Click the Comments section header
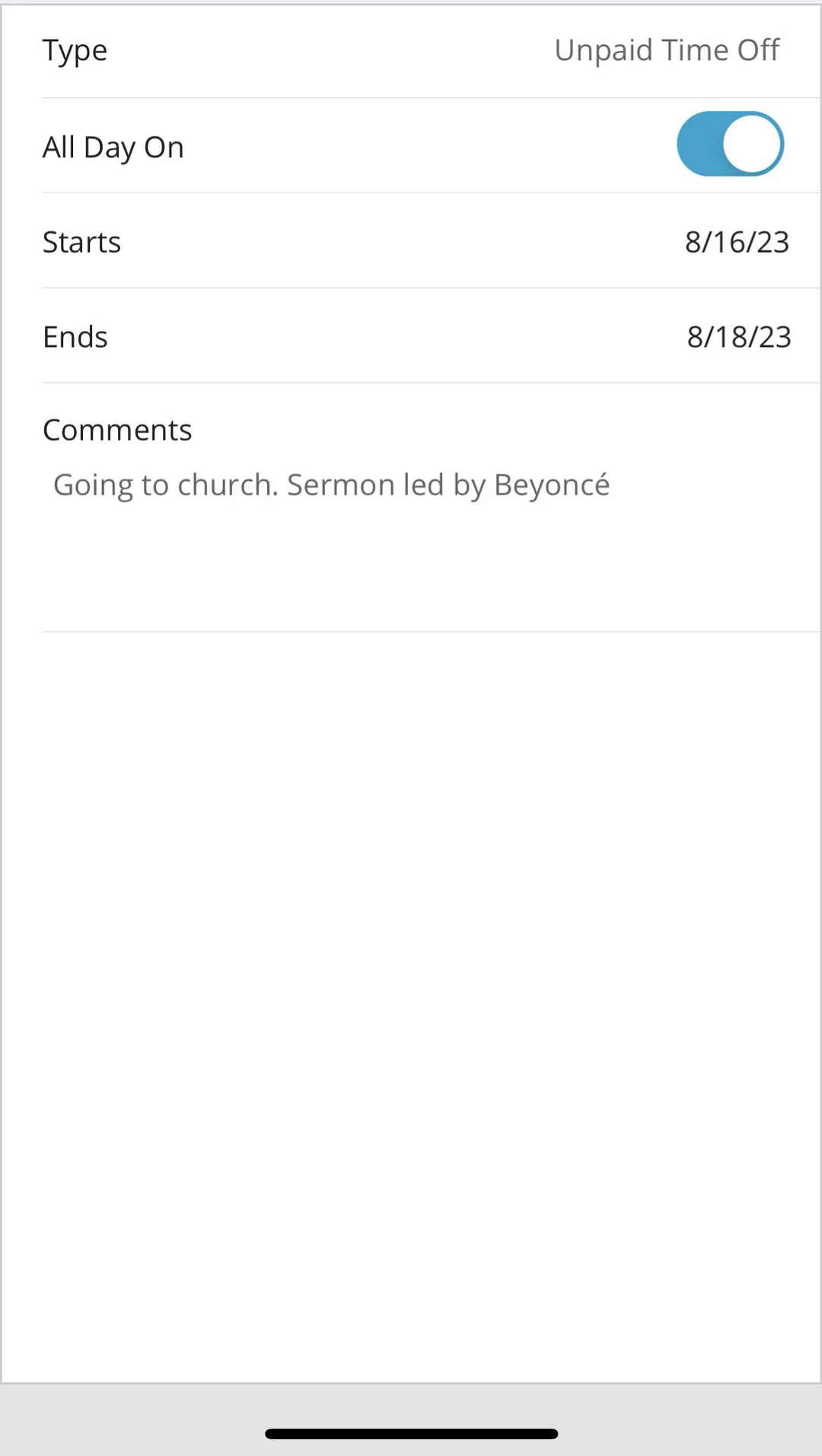 pyautogui.click(x=116, y=429)
